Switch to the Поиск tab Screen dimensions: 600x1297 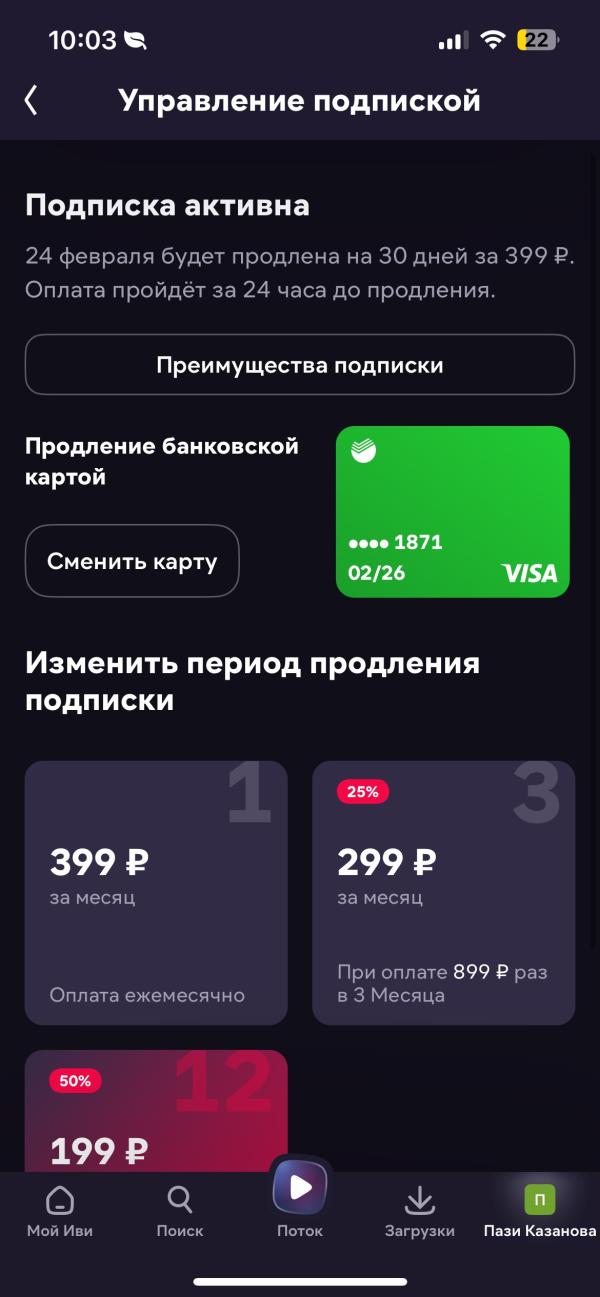coord(180,1212)
